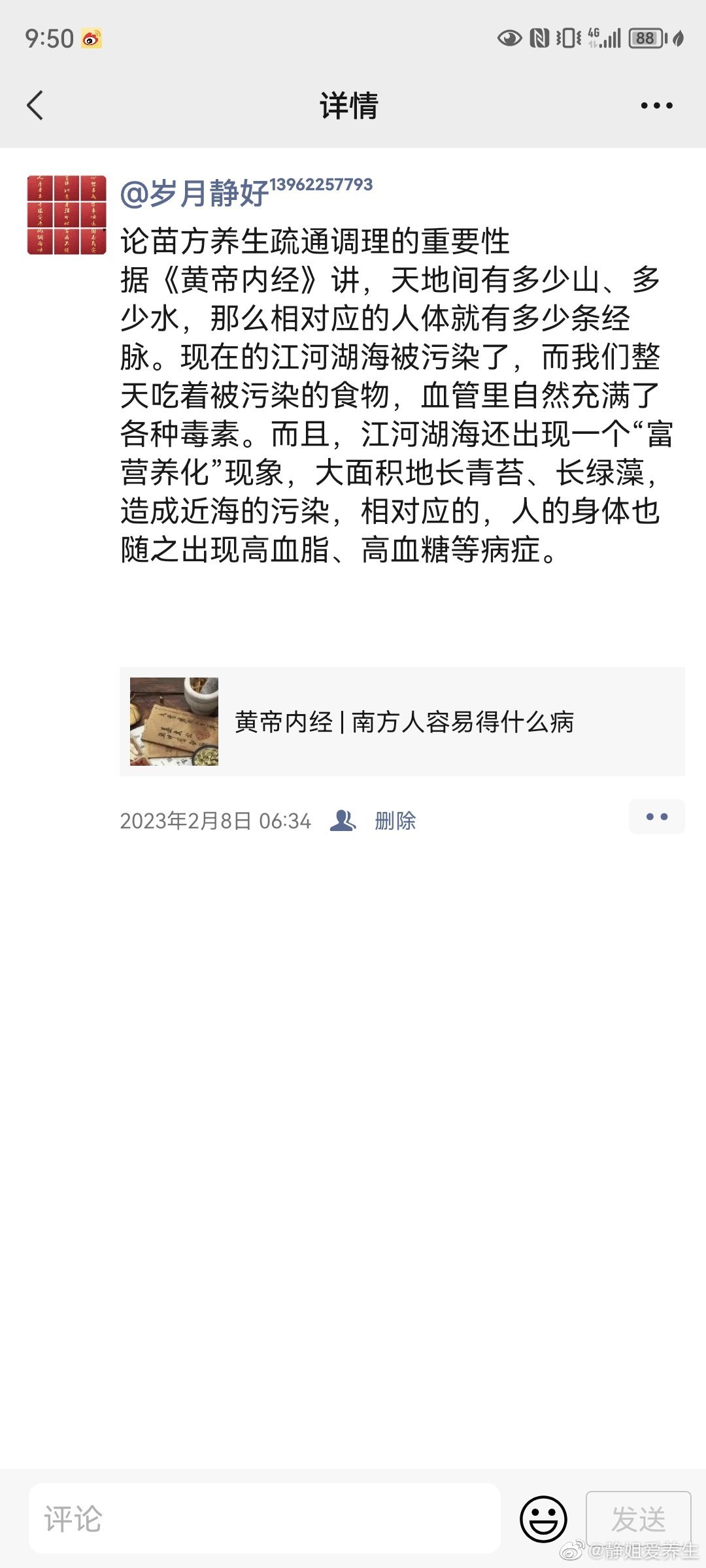Delete this post via 删除
Viewport: 706px width, 1568px height.
tap(395, 820)
